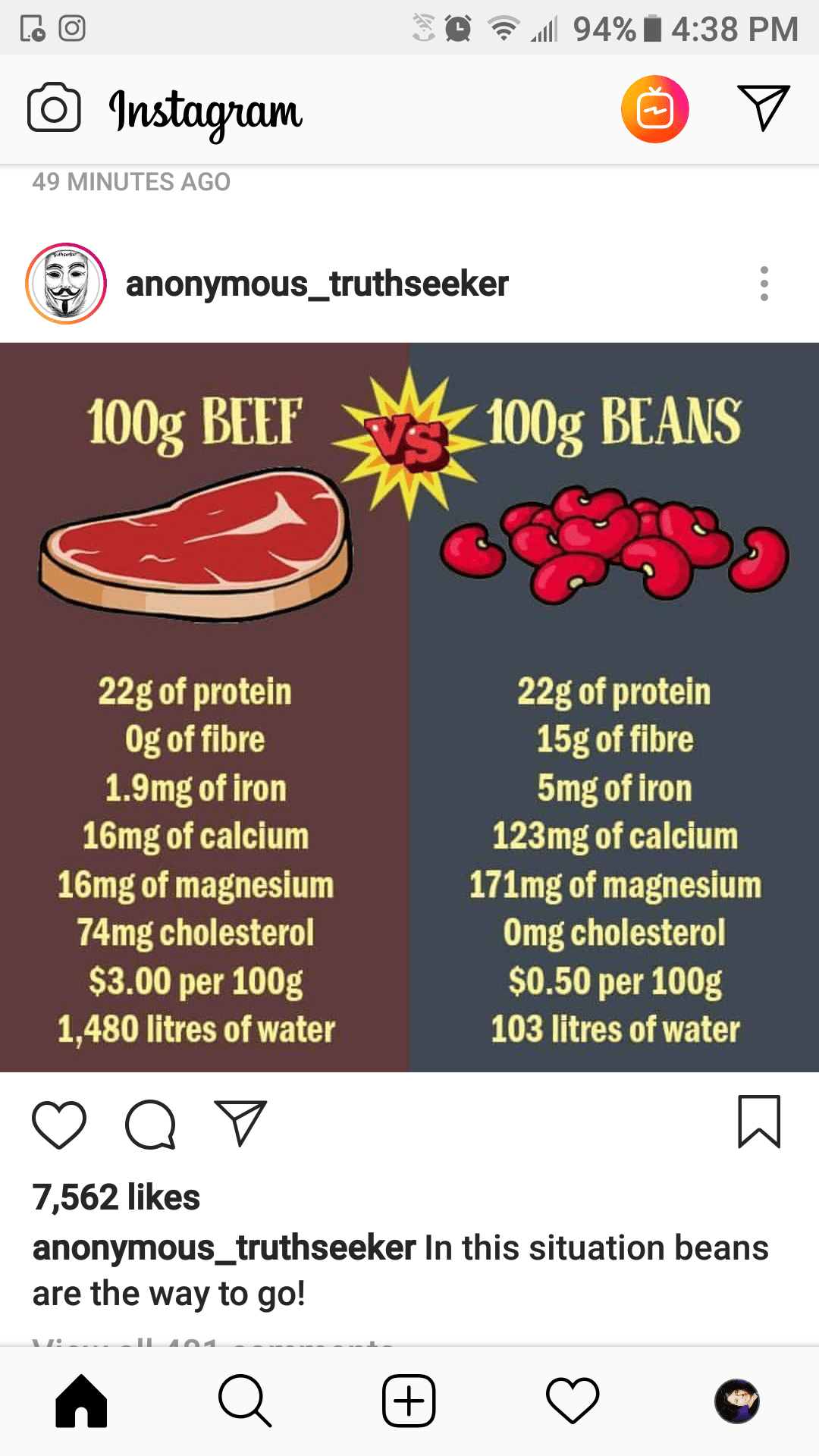Go to the Home tab
Image resolution: width=819 pixels, height=1456 pixels.
point(81,1401)
